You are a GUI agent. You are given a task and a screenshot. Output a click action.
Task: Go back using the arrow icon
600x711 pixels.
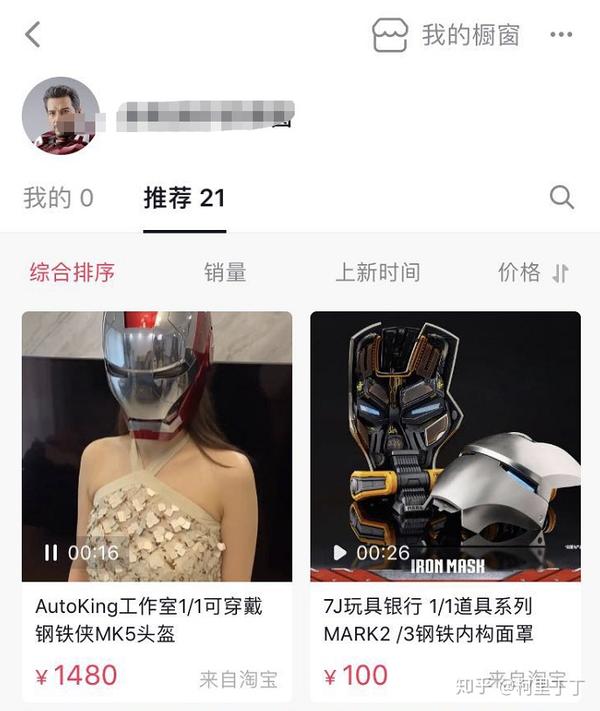coord(33,35)
